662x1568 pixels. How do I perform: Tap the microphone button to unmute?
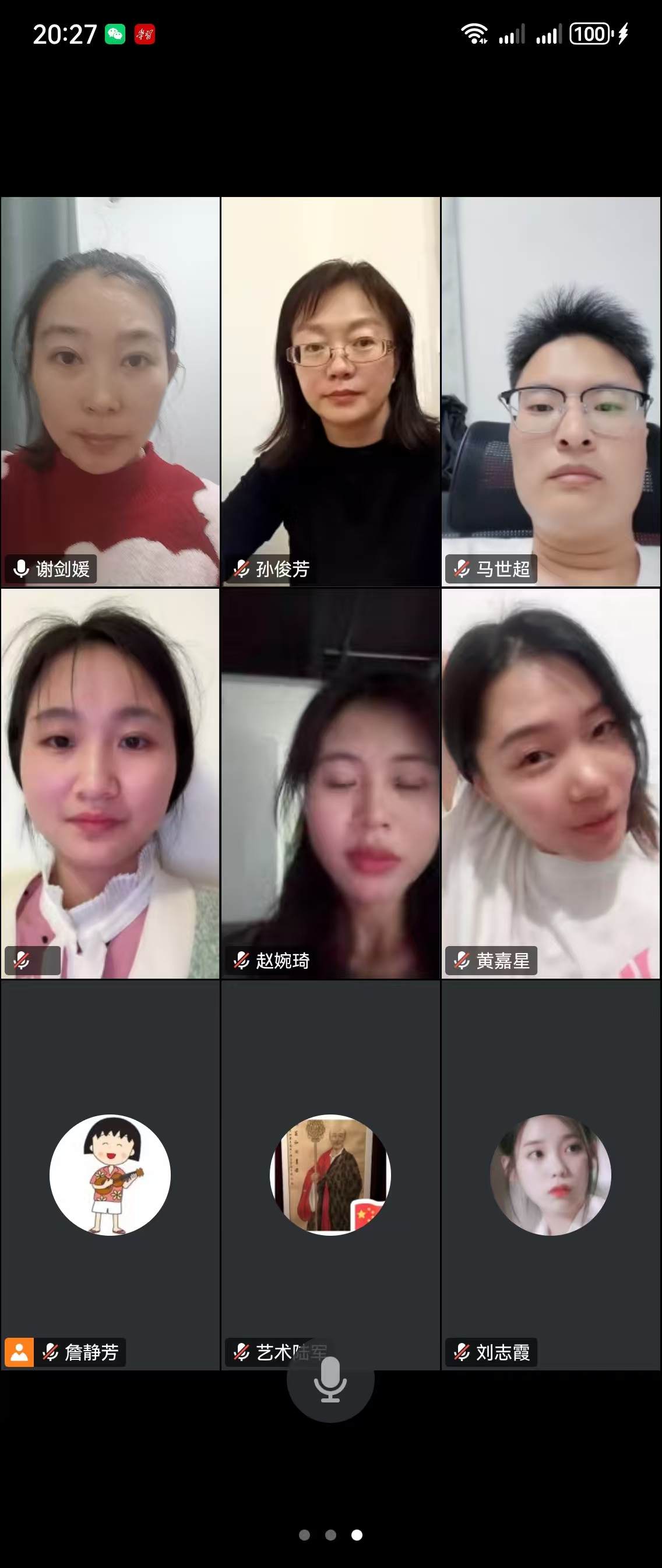point(330,1381)
